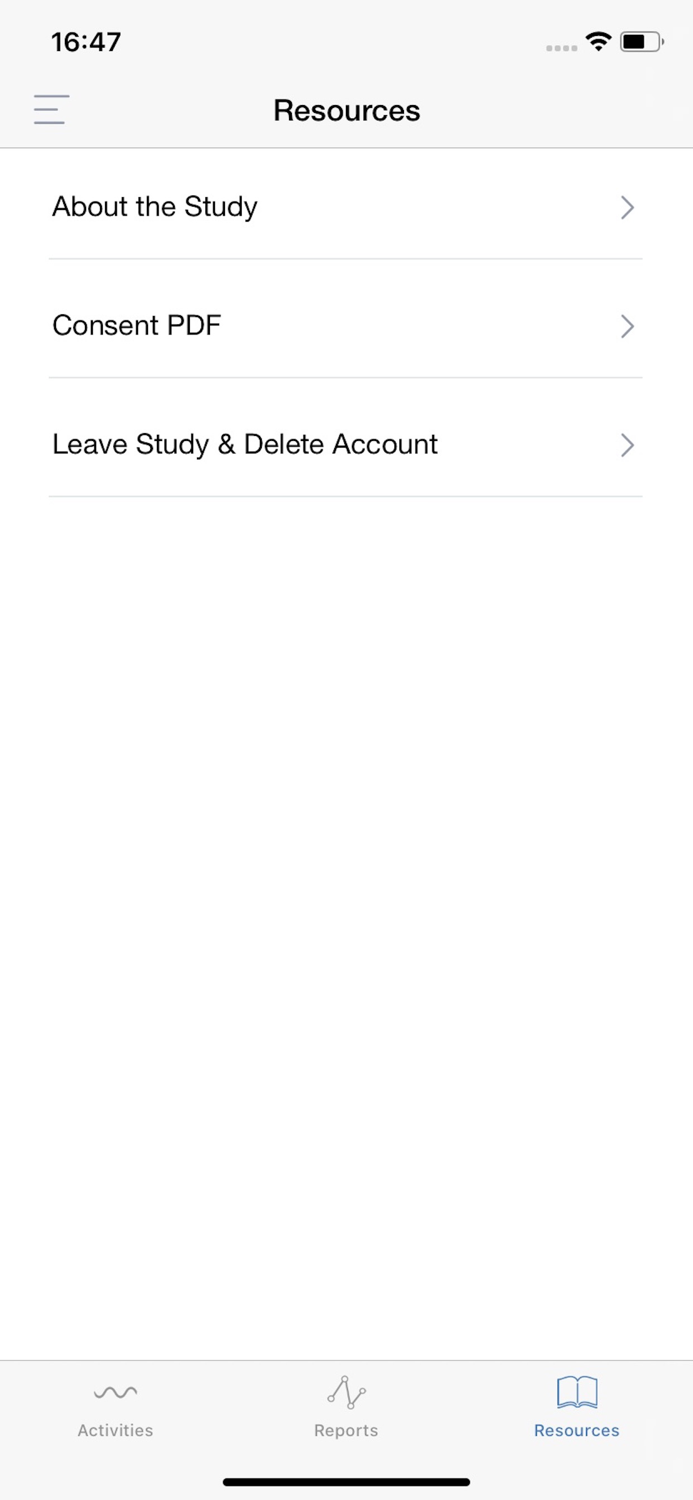Select Leave Study & Delete Account

pos(346,445)
